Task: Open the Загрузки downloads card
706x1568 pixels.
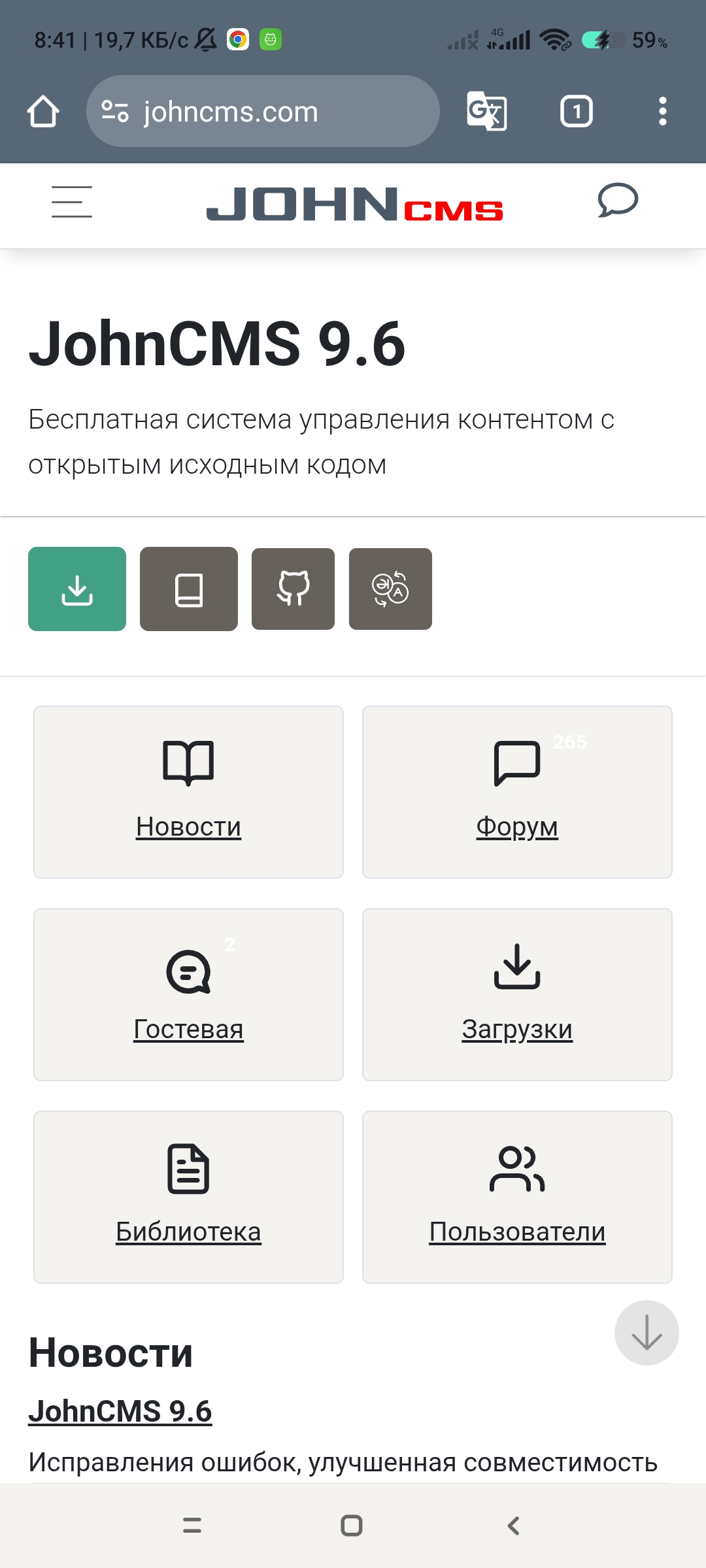Action: tap(517, 994)
